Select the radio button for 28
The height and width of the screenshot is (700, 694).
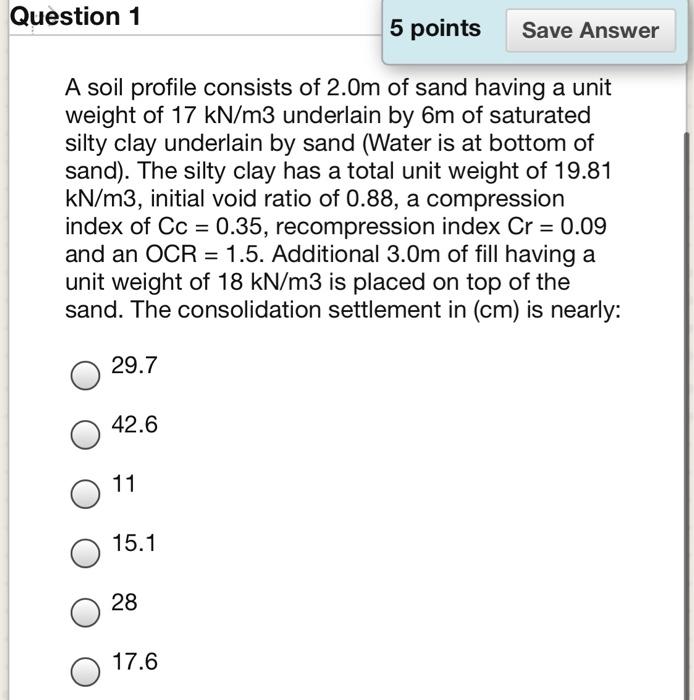[86, 611]
